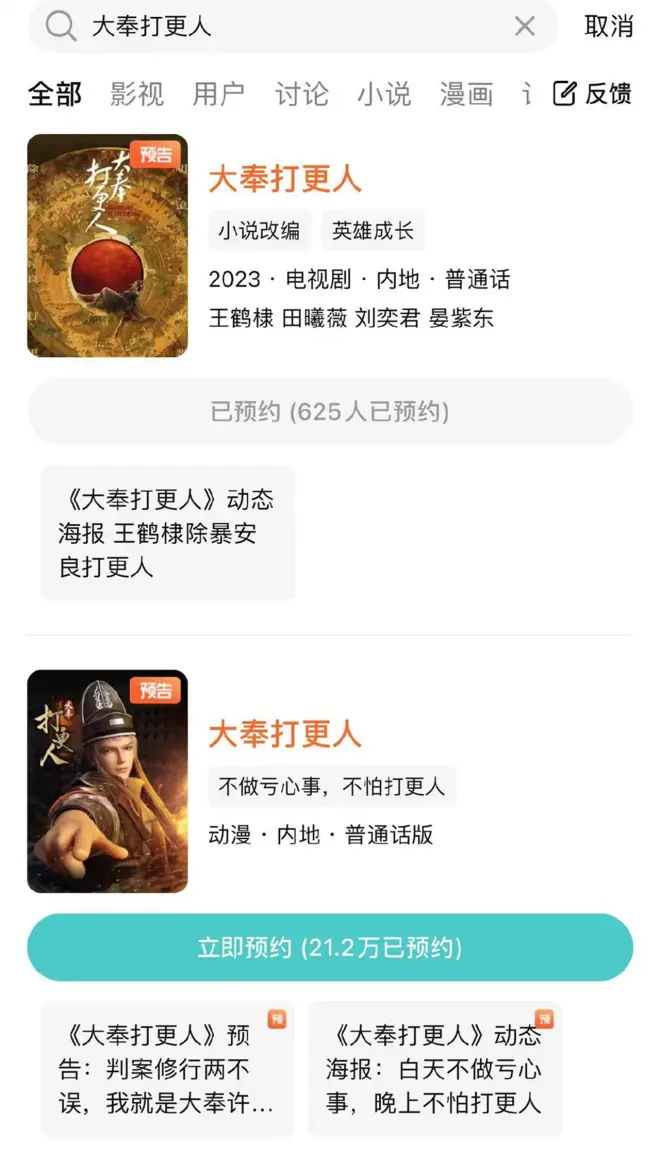Cancel the search with 取消
Viewport: 660px width, 1152px height.
pyautogui.click(x=608, y=27)
